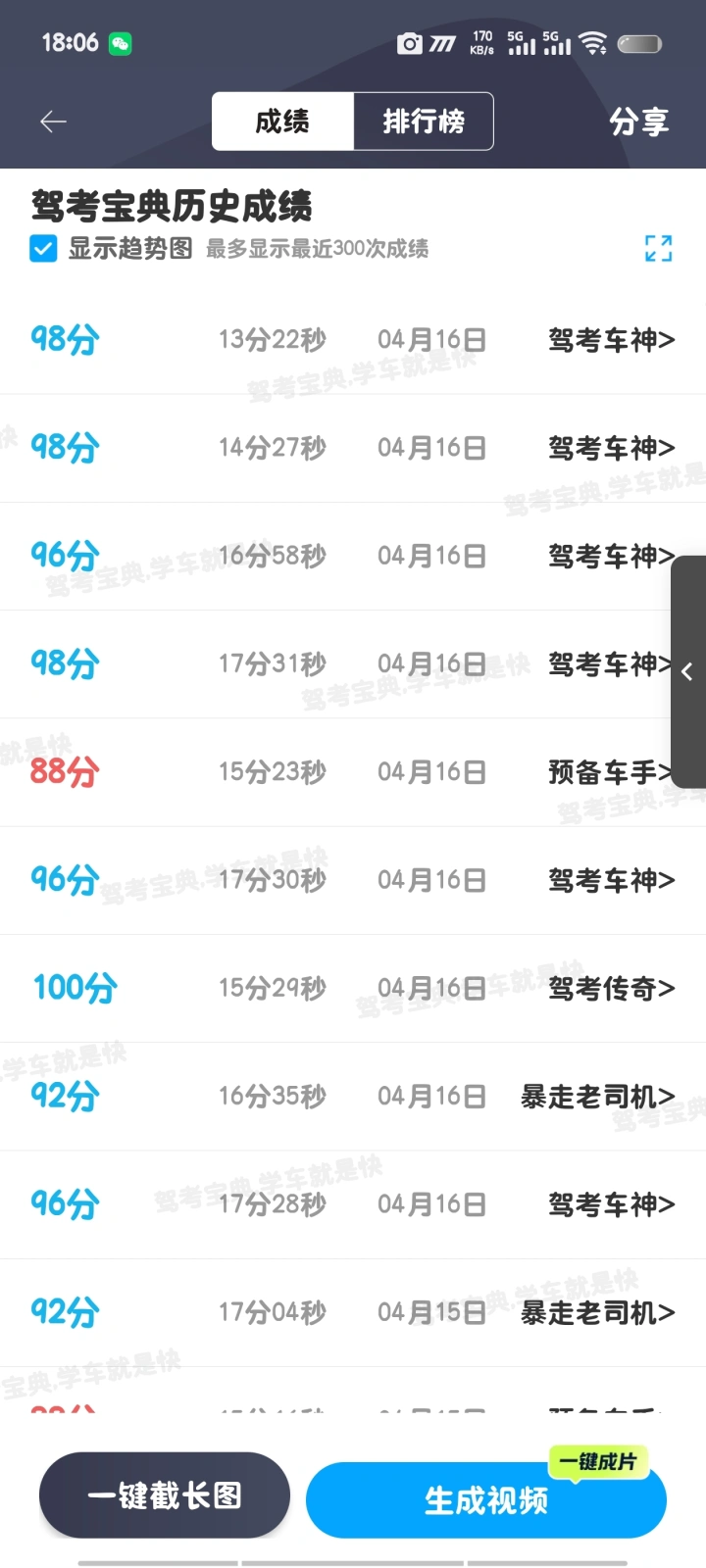This screenshot has height=1568, width=706.
Task: Open the 96分 record with 17分30秒
Action: pyautogui.click(x=353, y=880)
